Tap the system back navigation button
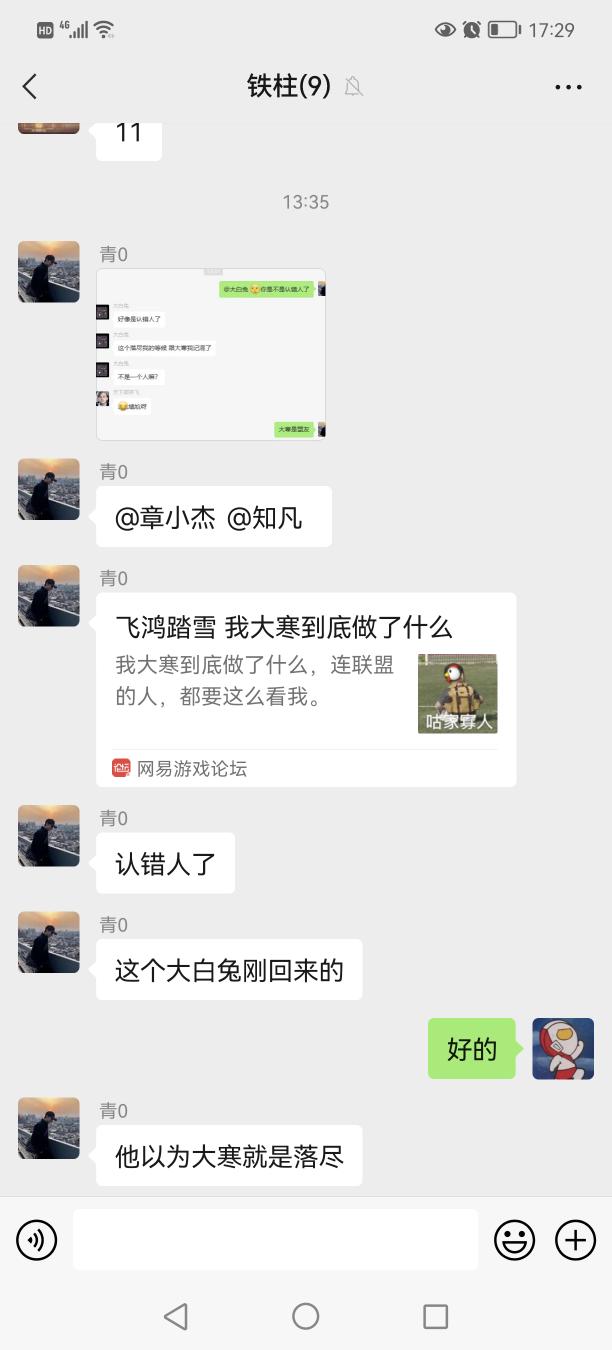612x1350 pixels. (x=176, y=1316)
